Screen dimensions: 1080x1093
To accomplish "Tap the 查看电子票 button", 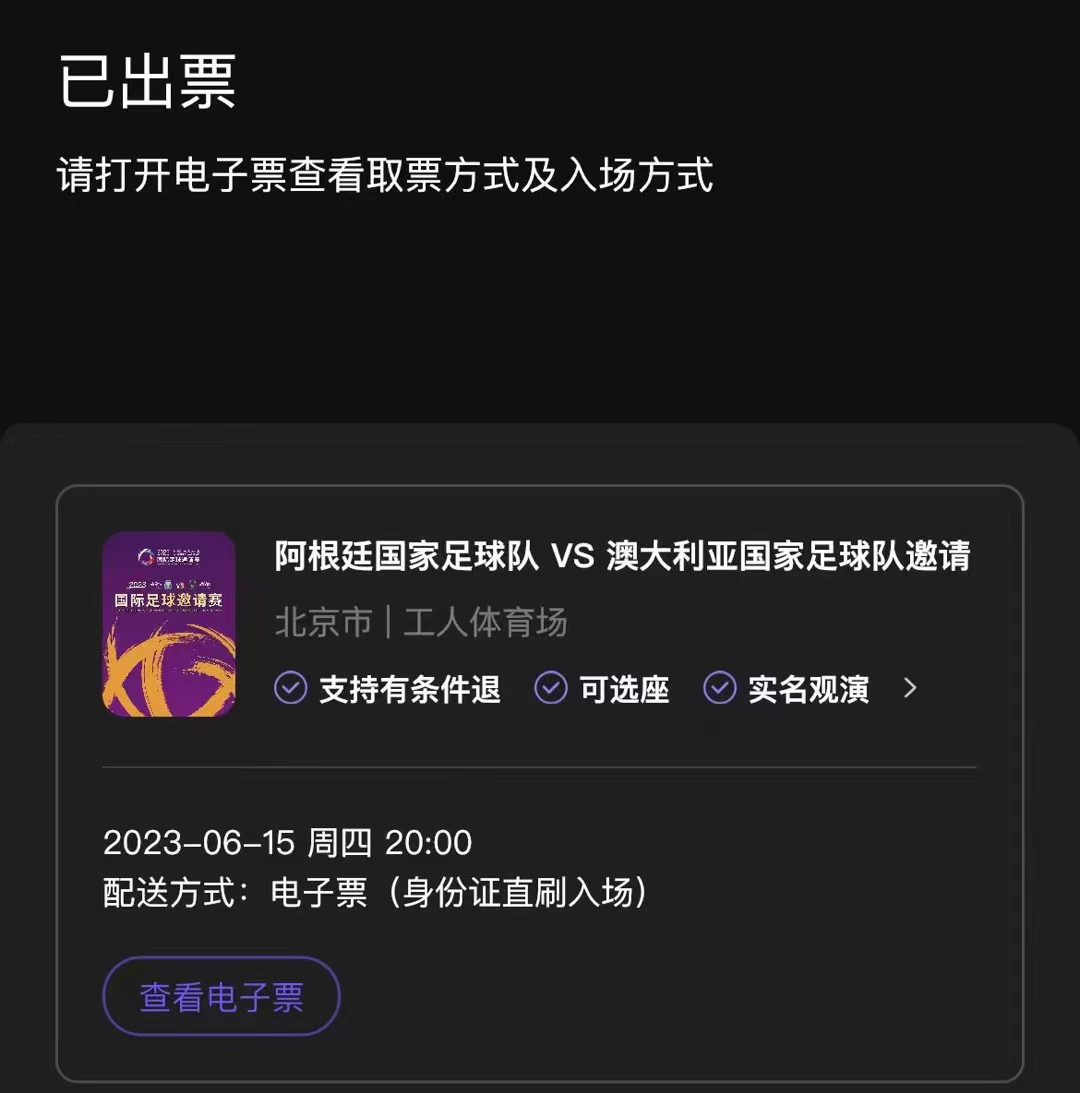I will 221,997.
